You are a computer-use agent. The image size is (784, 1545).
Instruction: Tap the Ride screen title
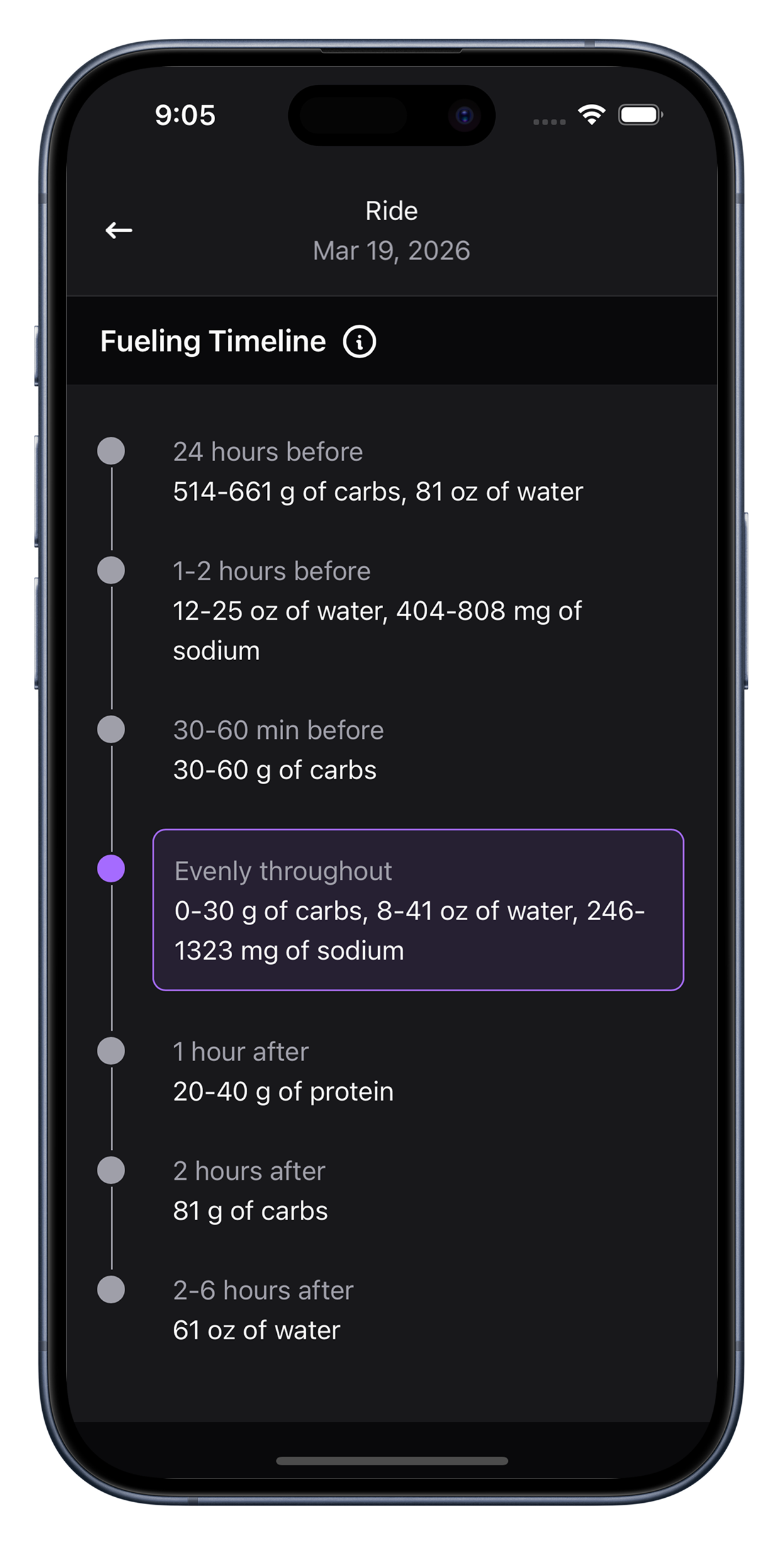coord(391,211)
